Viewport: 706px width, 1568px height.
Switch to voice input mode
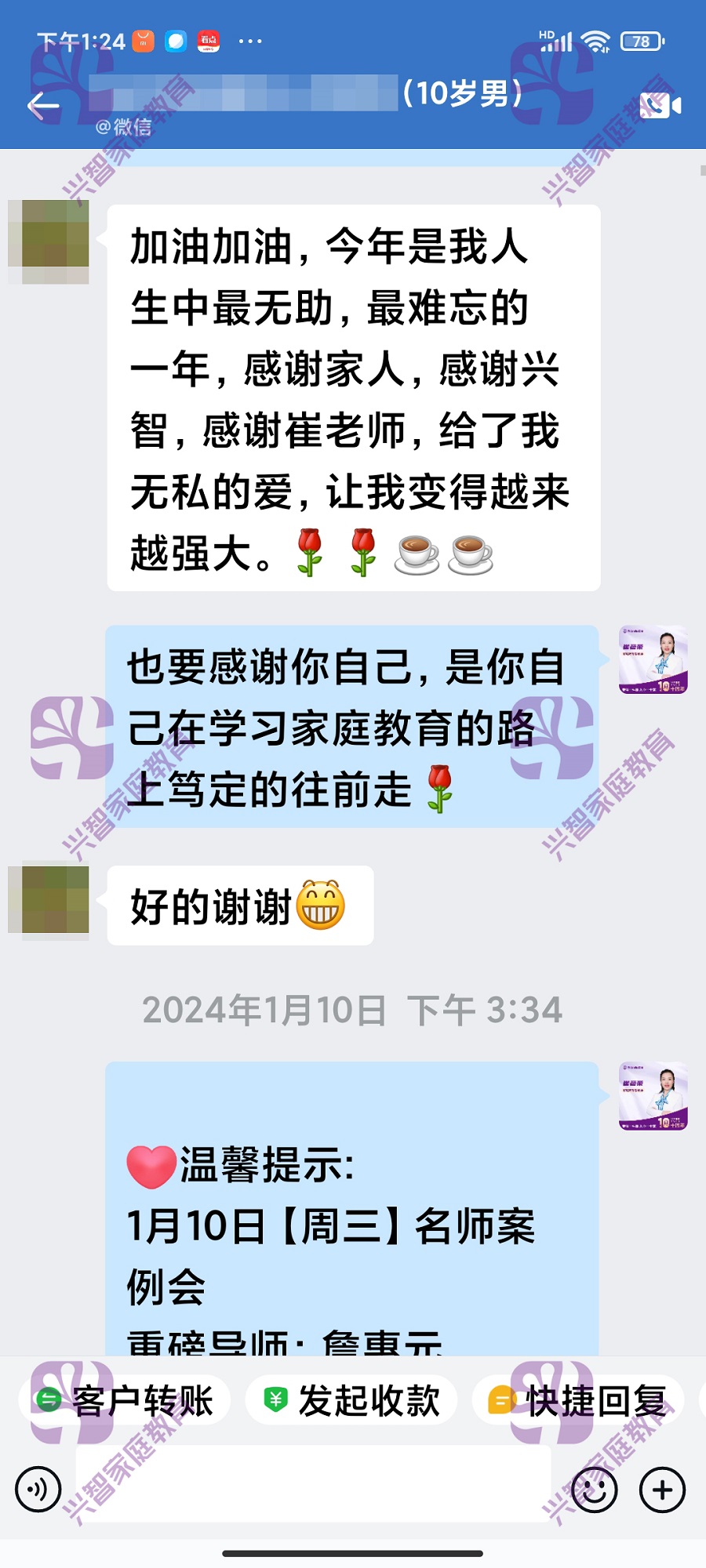38,1489
